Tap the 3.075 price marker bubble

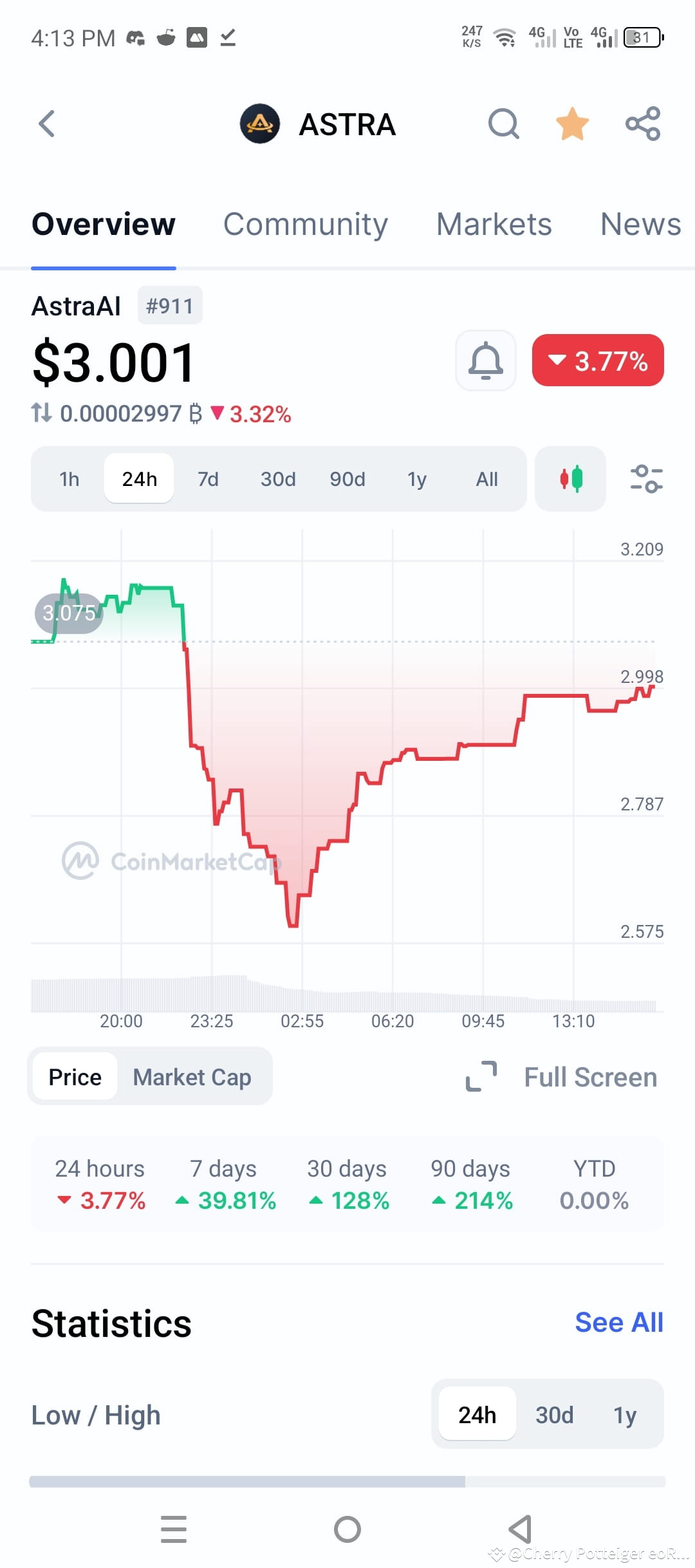(69, 613)
